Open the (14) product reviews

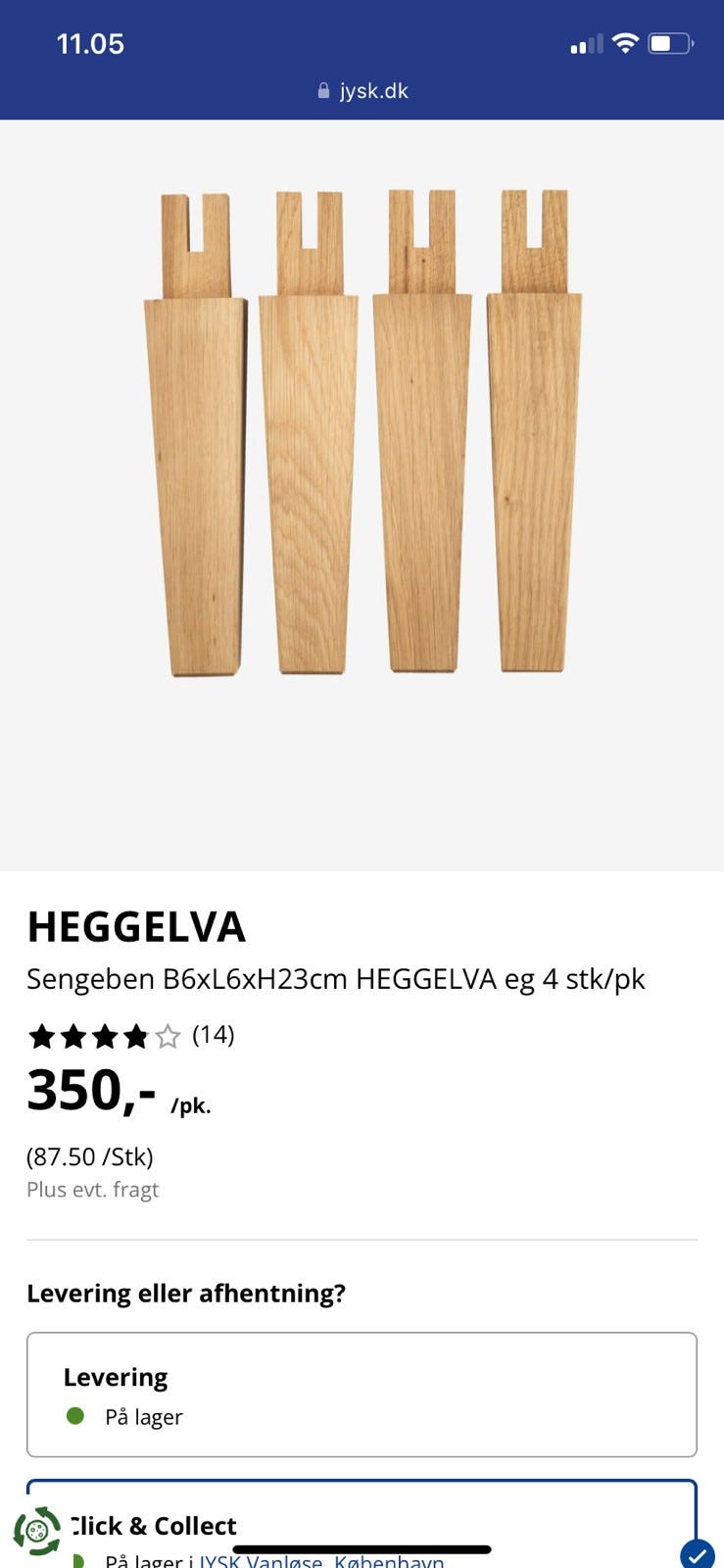(x=213, y=1036)
